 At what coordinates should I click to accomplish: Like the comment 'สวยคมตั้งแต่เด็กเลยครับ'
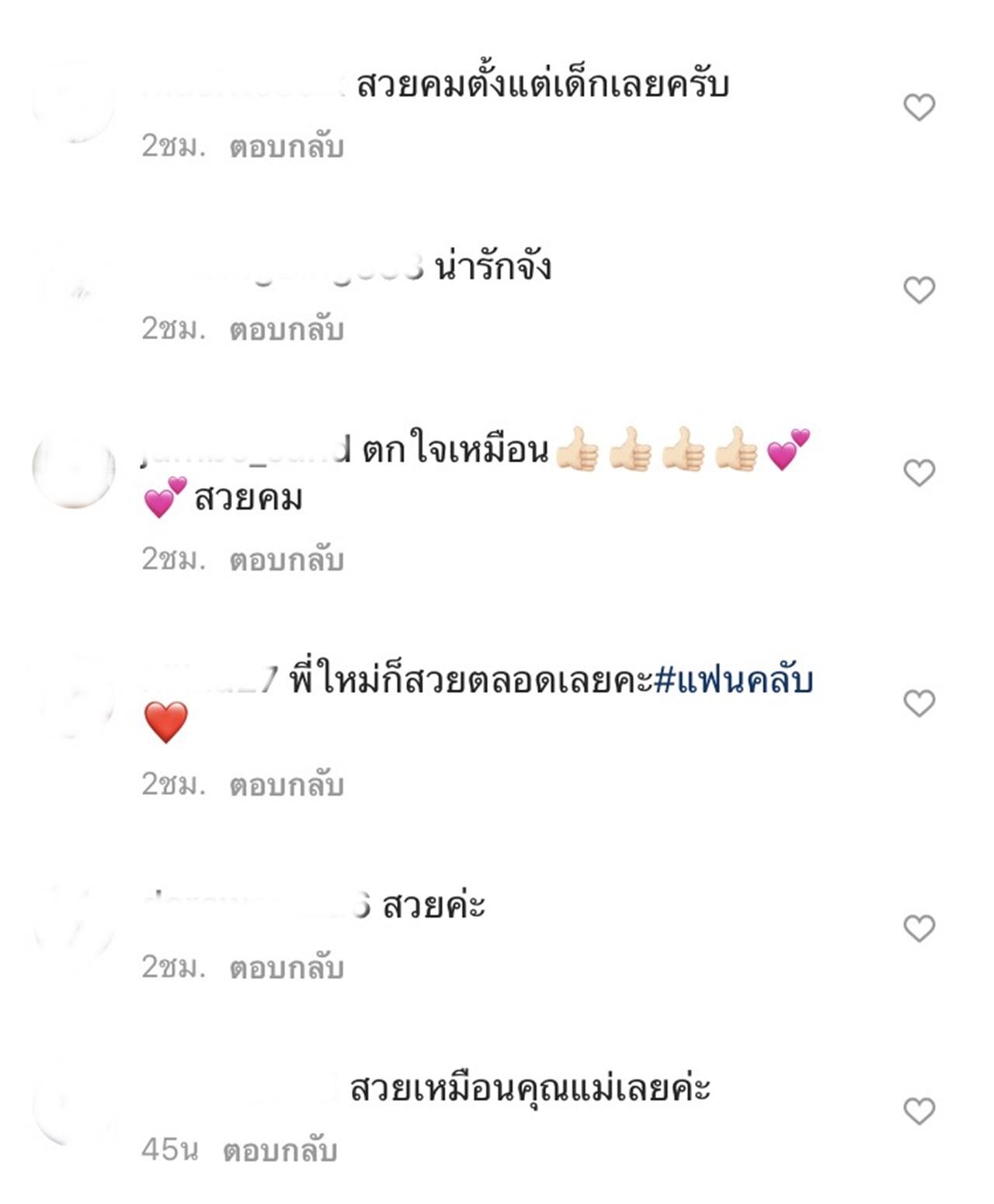click(919, 107)
